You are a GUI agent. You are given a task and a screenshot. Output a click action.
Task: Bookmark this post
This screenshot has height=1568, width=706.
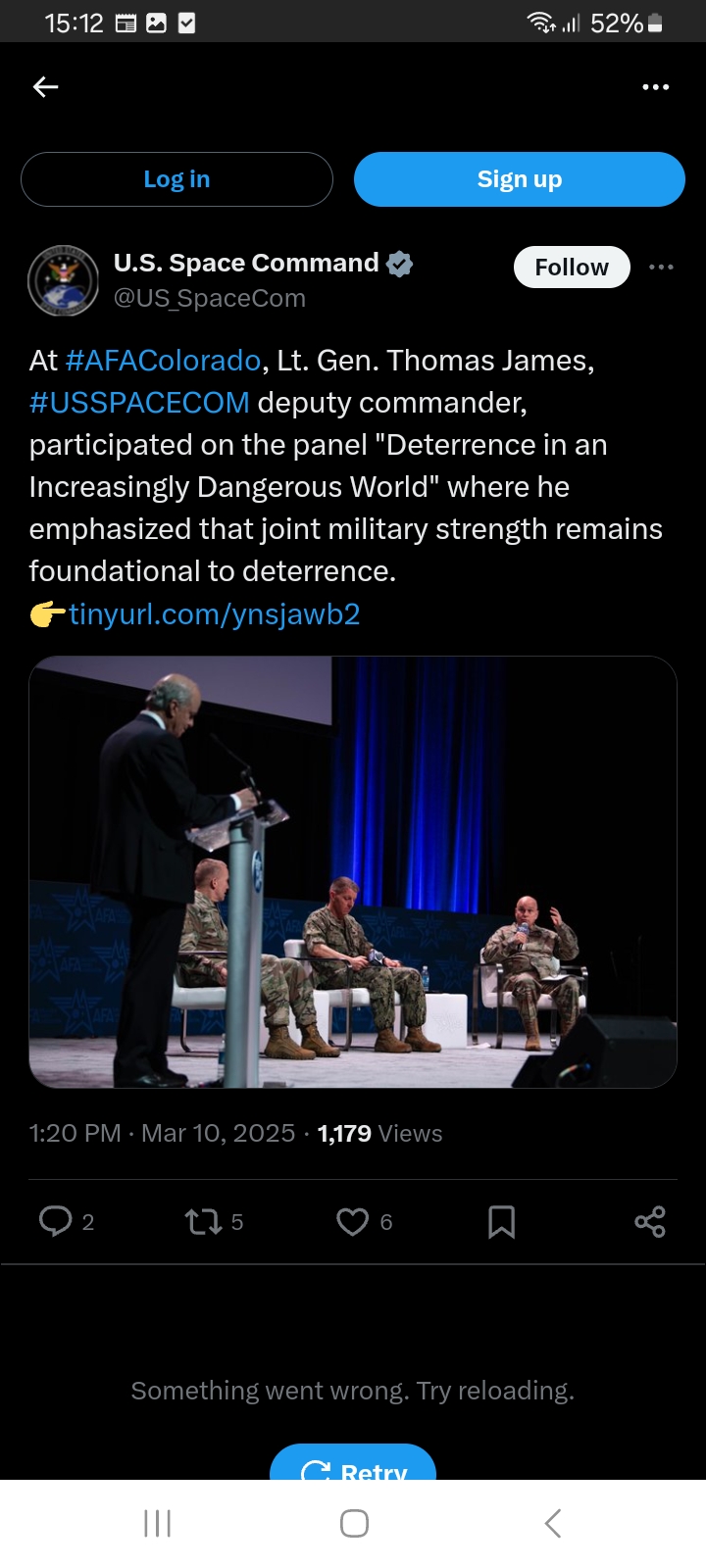click(x=501, y=1221)
